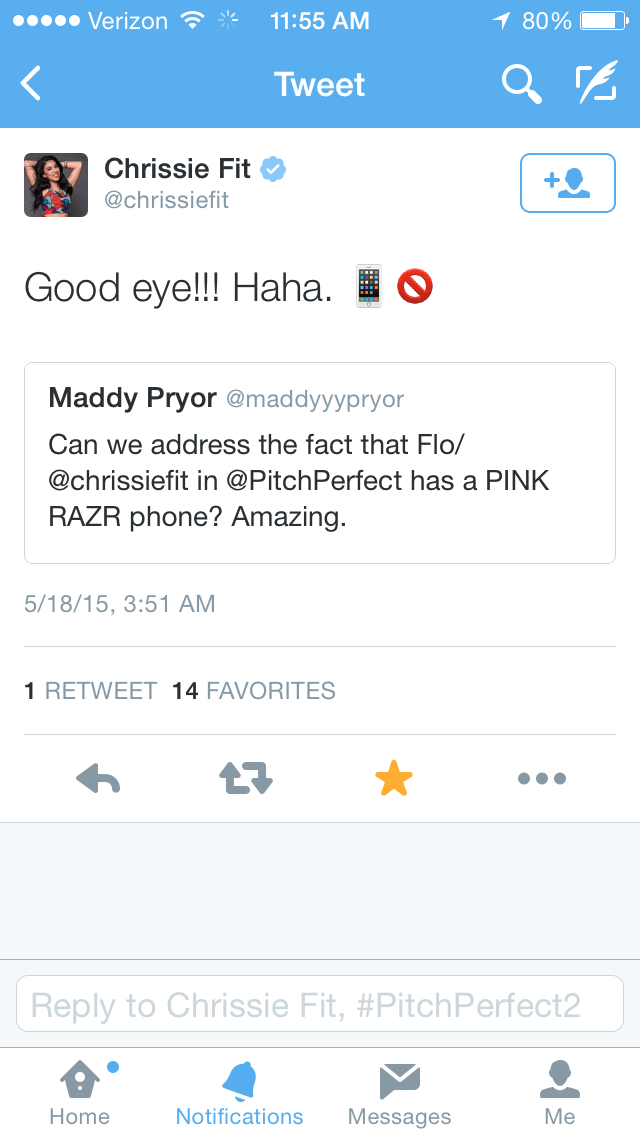Image resolution: width=640 pixels, height=1136 pixels.
Task: Tap the Reply to Chrissie Fit field
Action: coord(319,1004)
